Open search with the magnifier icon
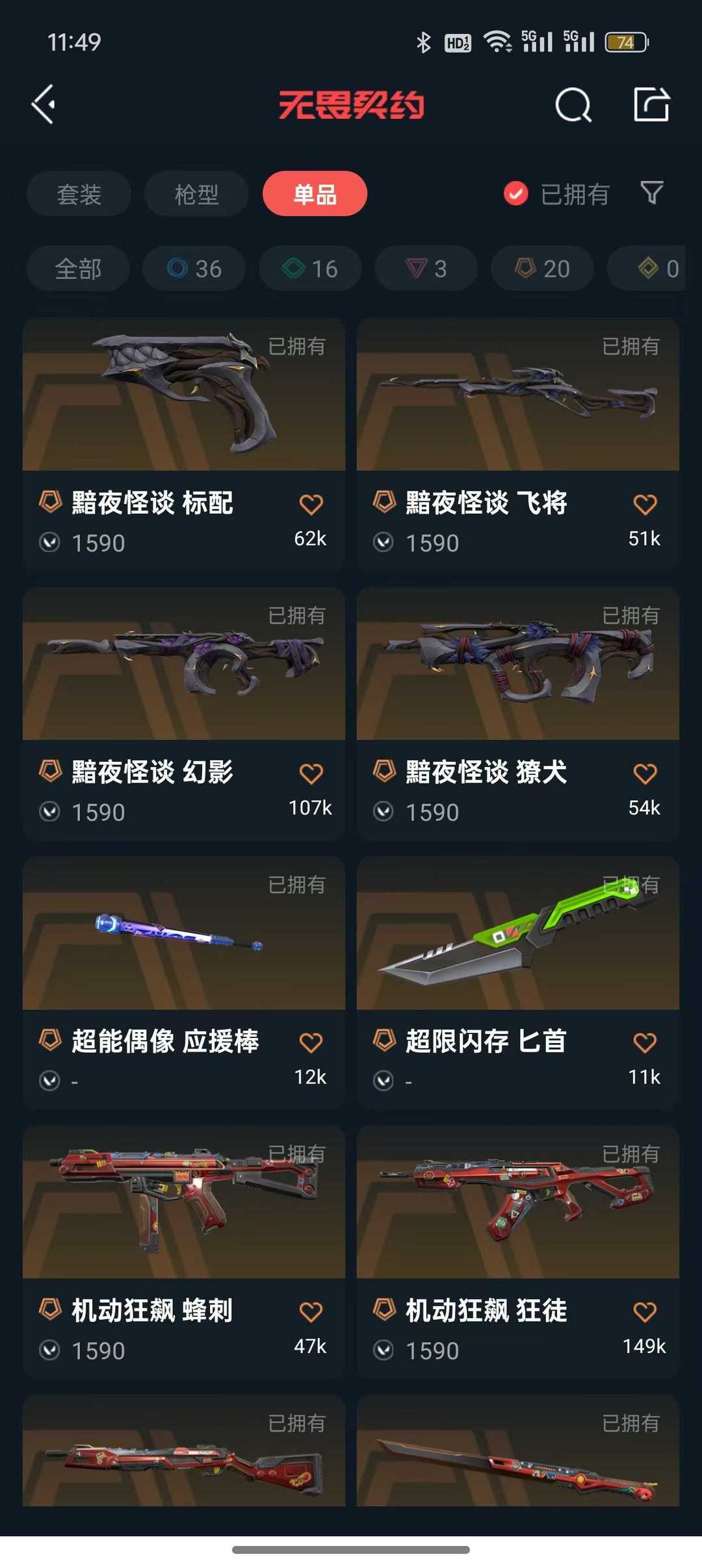This screenshot has width=702, height=1568. 571,106
